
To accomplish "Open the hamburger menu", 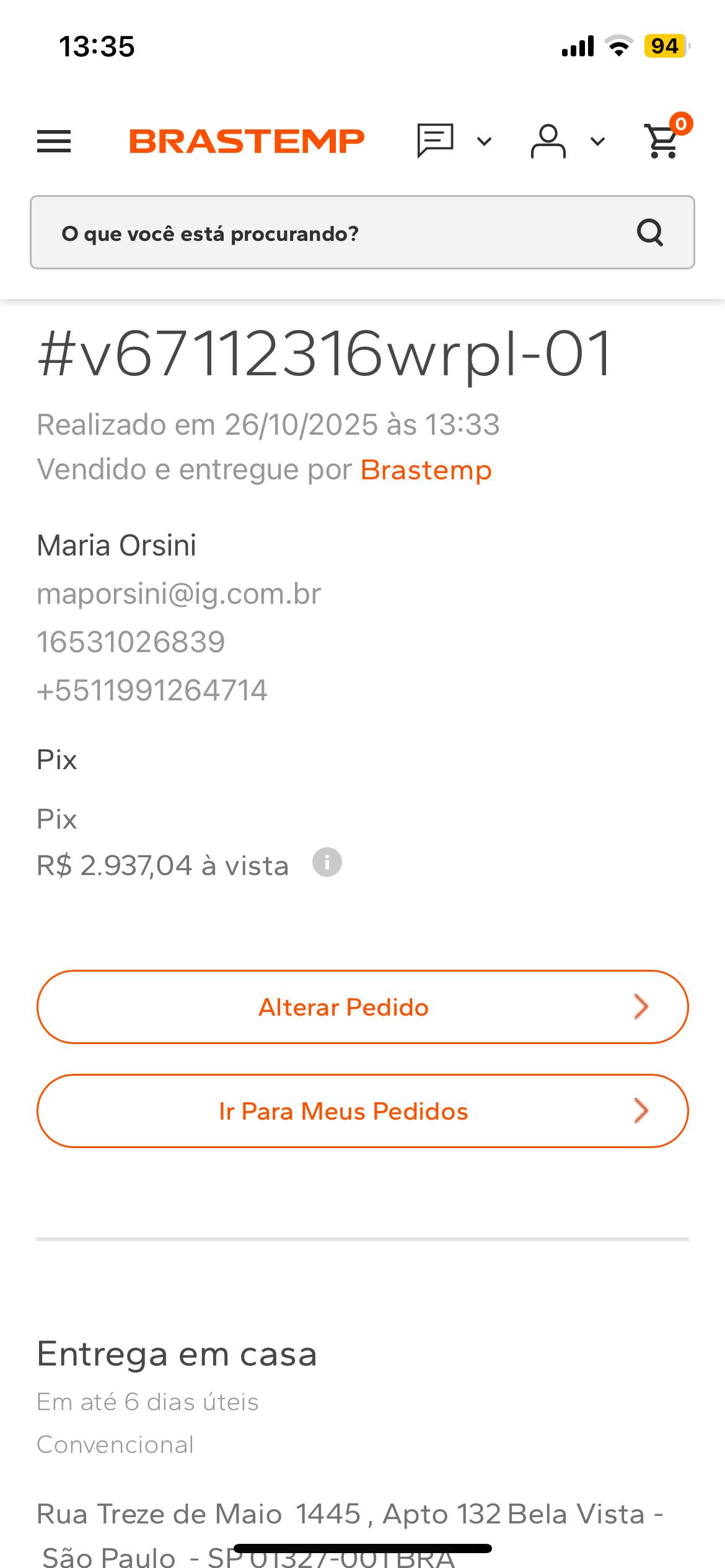I will pos(54,141).
